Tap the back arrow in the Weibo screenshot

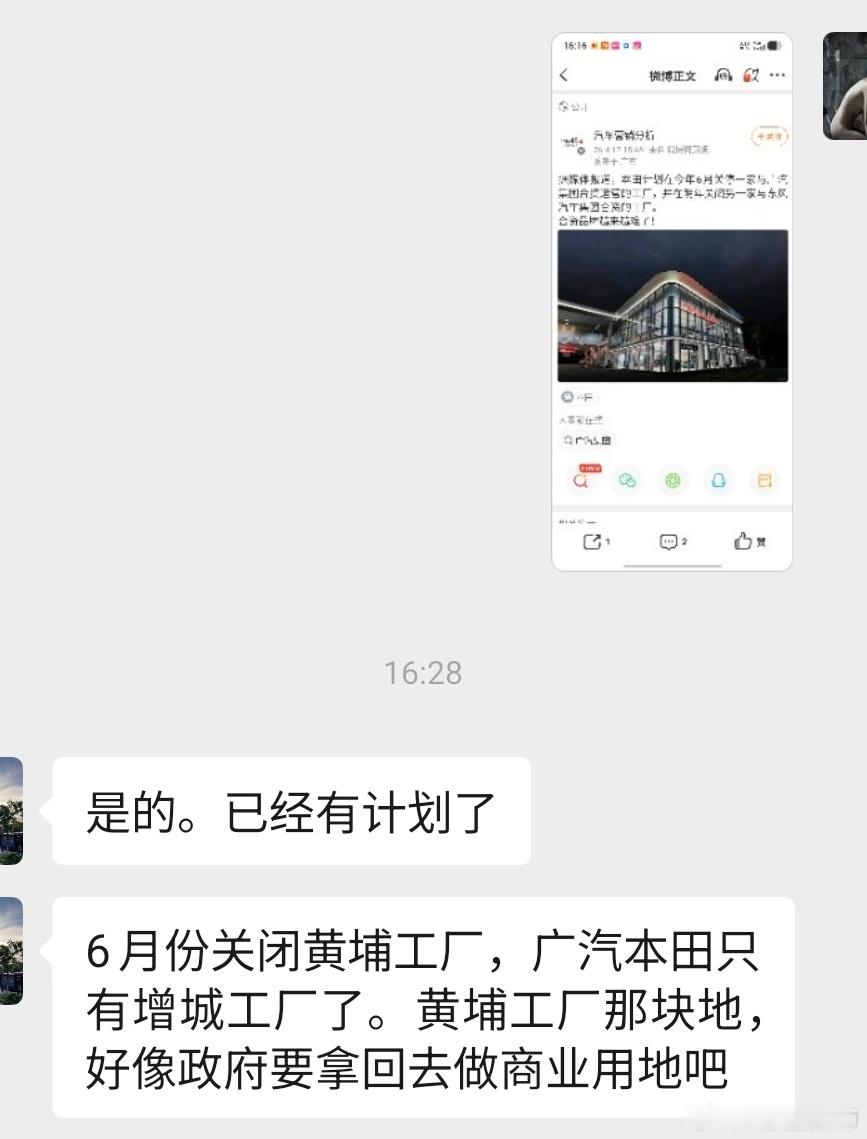(563, 75)
